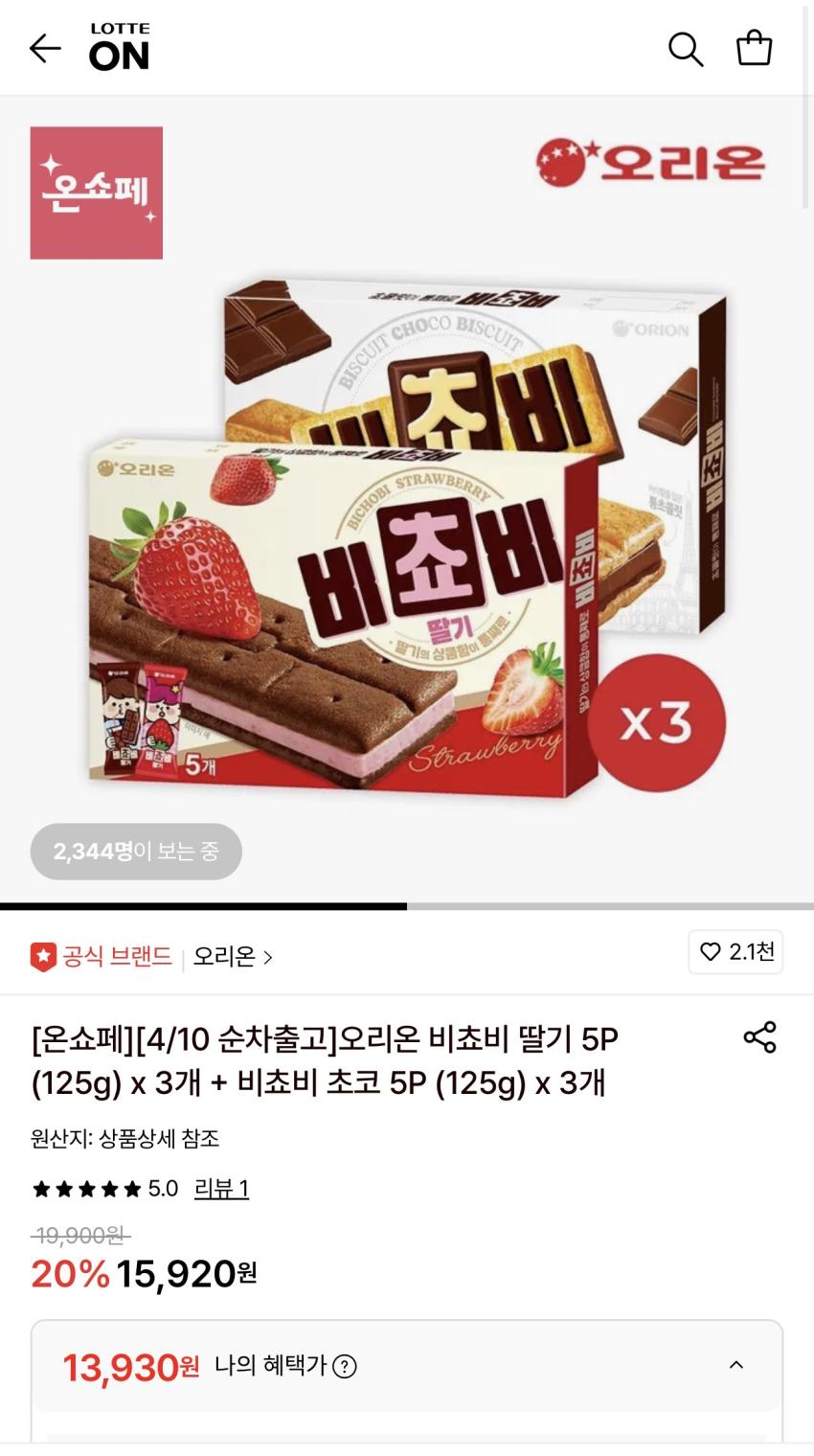
Task: Share this 비쵸비 product
Action: click(759, 1037)
